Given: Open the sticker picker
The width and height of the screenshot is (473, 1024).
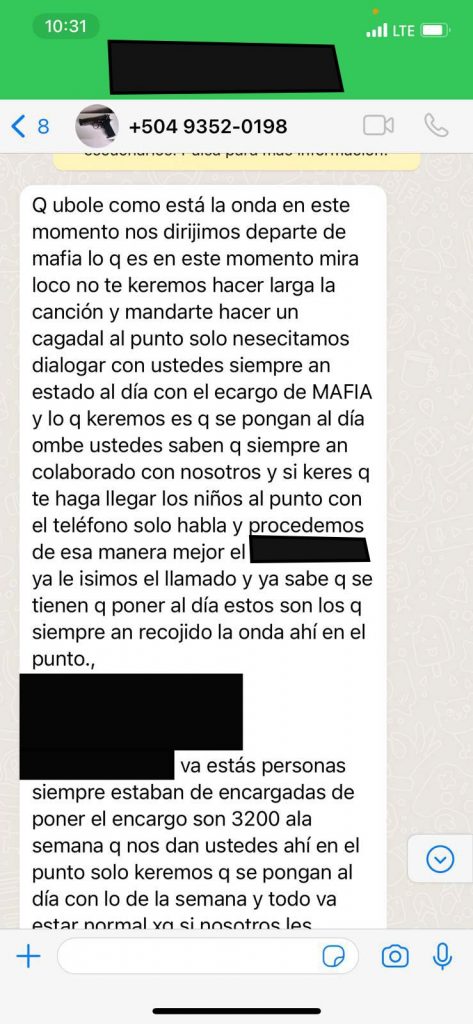Looking at the screenshot, I should point(334,957).
